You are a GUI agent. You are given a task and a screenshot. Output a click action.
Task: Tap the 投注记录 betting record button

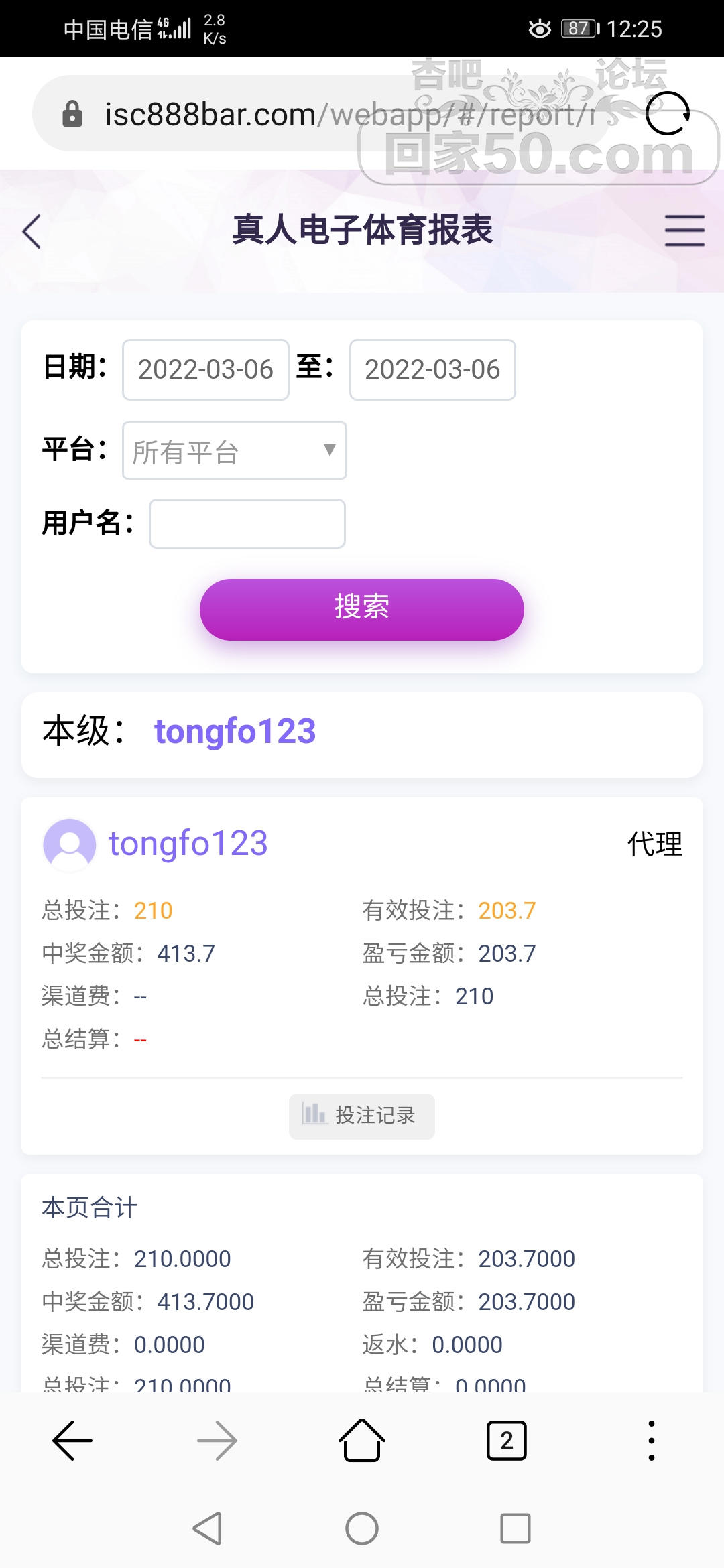(361, 1114)
